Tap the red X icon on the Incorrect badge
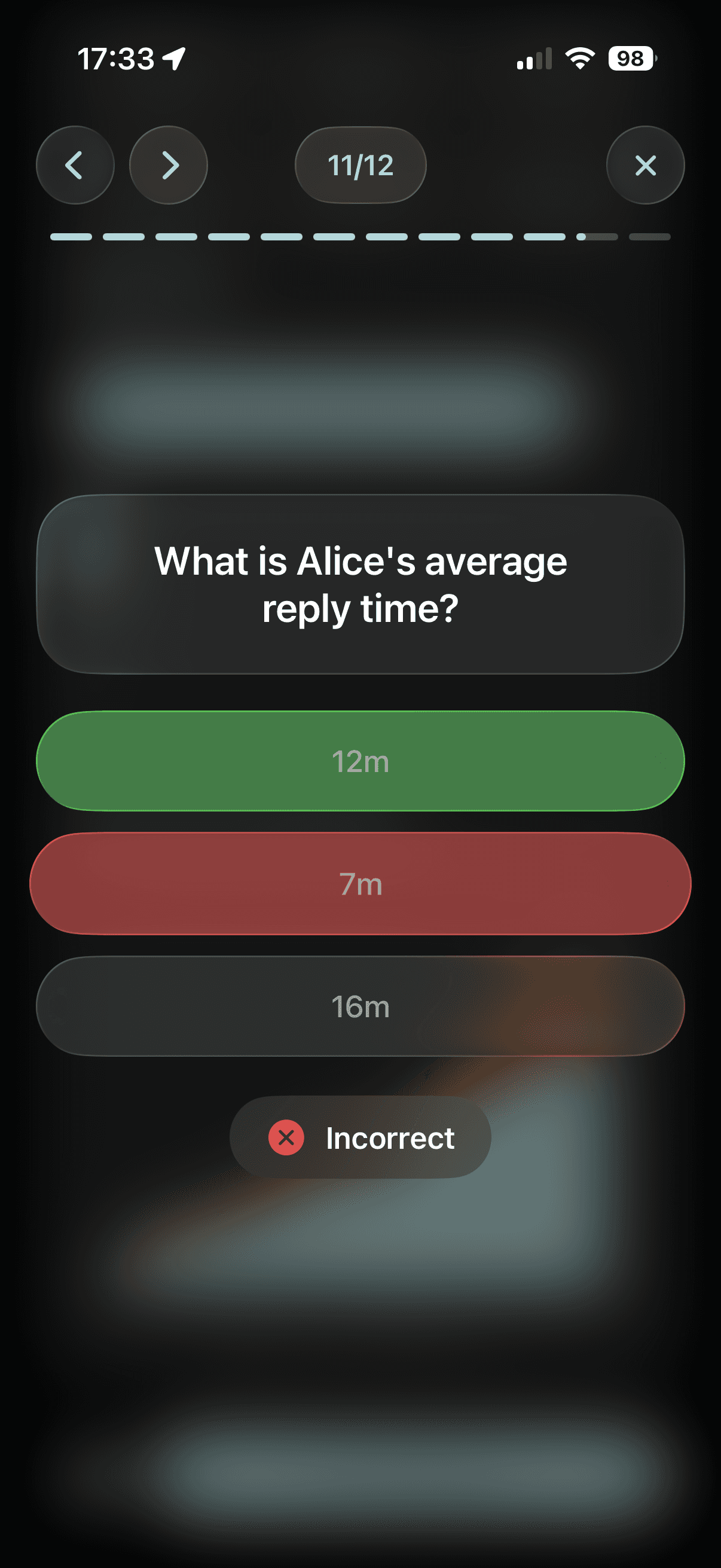 [x=286, y=1137]
